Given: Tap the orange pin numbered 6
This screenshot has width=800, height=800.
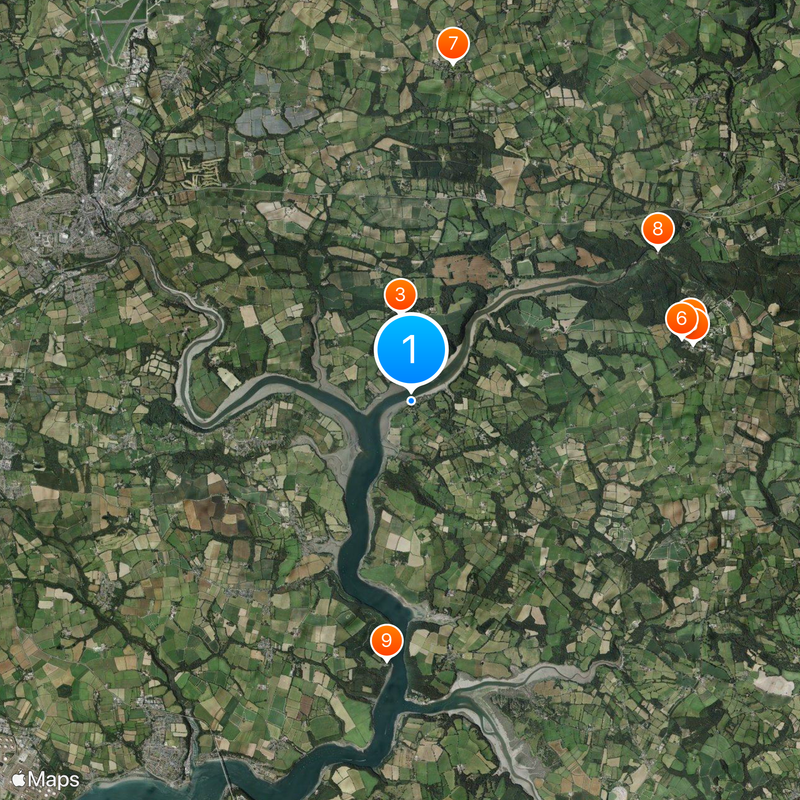Looking at the screenshot, I should tap(681, 319).
